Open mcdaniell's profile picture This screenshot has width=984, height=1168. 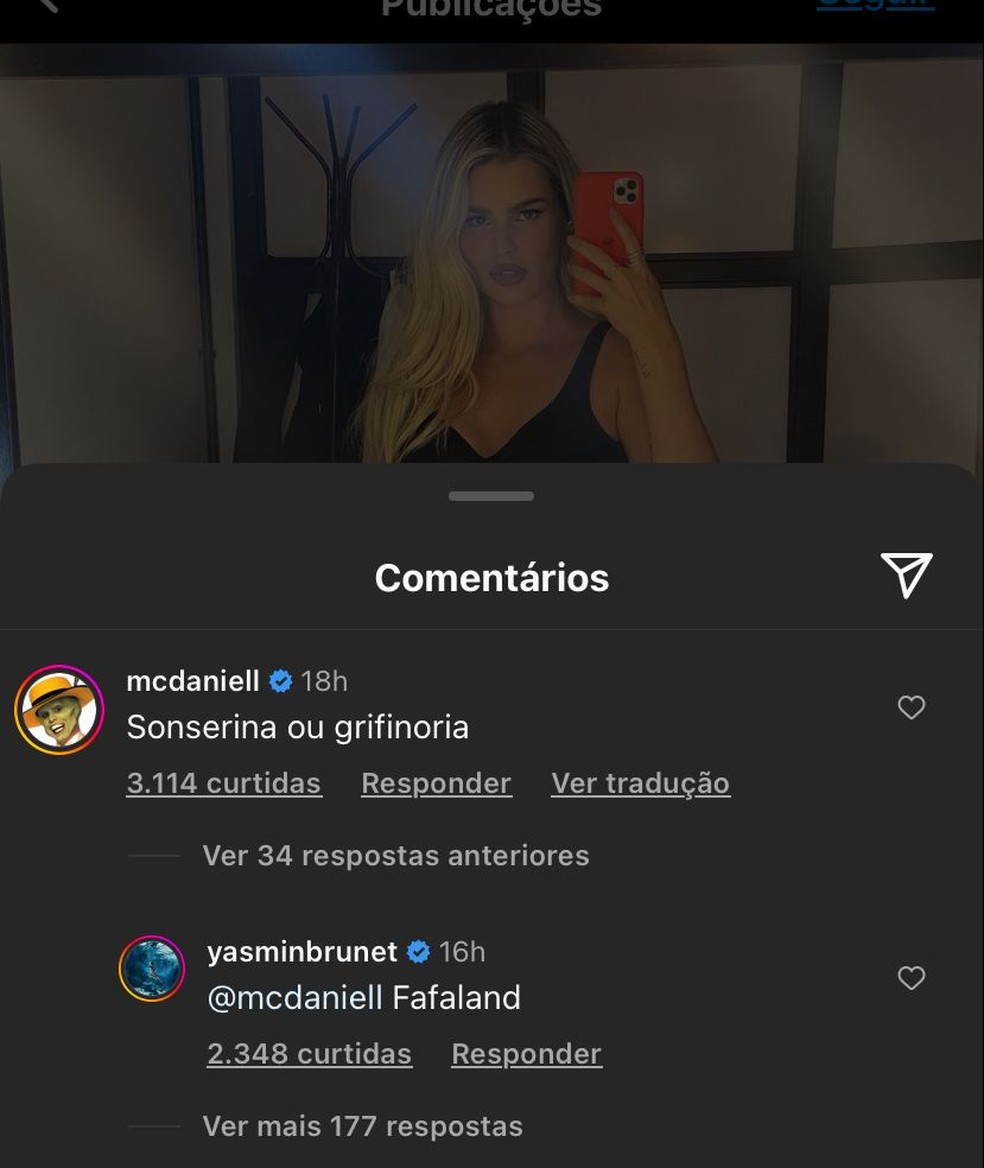[x=60, y=710]
